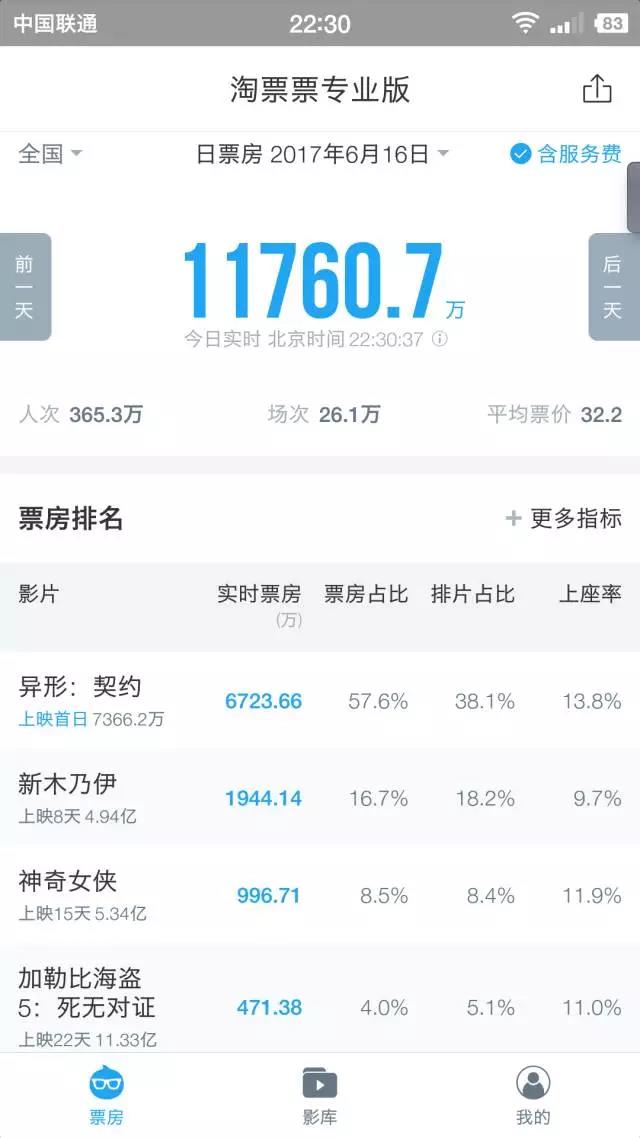Open the 神奇女侠 movie row
Viewport: 640px width, 1138px height.
[320, 895]
